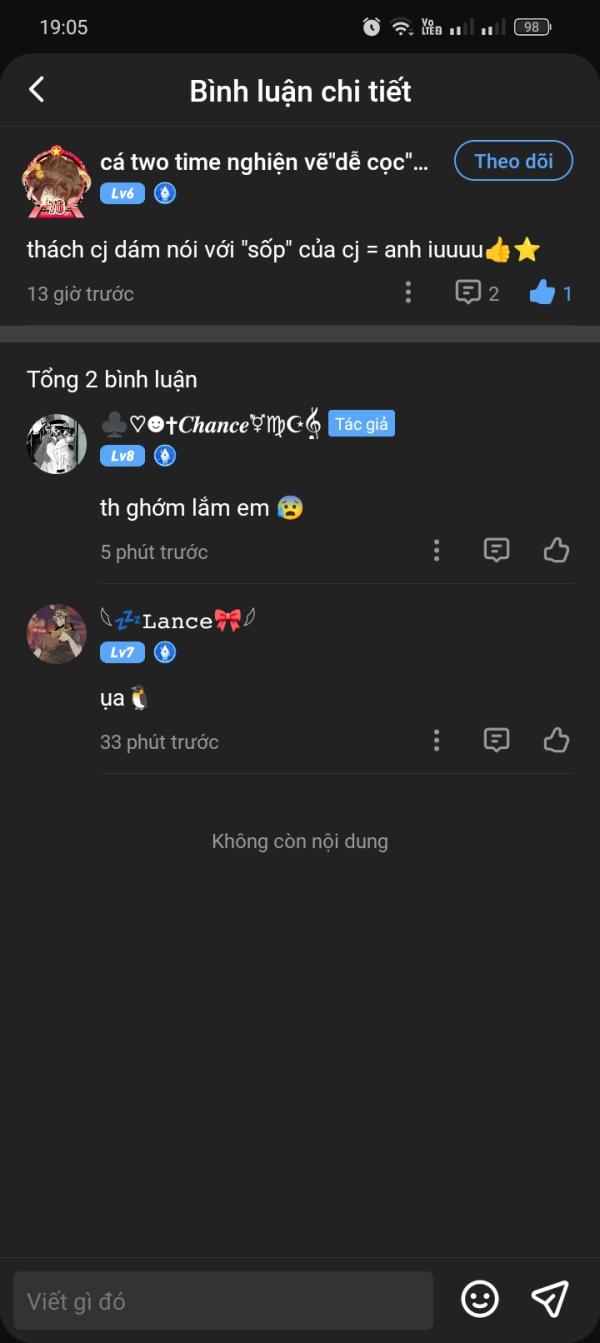The height and width of the screenshot is (1343, 600).
Task: Reply to Chance's comment
Action: pos(497,550)
